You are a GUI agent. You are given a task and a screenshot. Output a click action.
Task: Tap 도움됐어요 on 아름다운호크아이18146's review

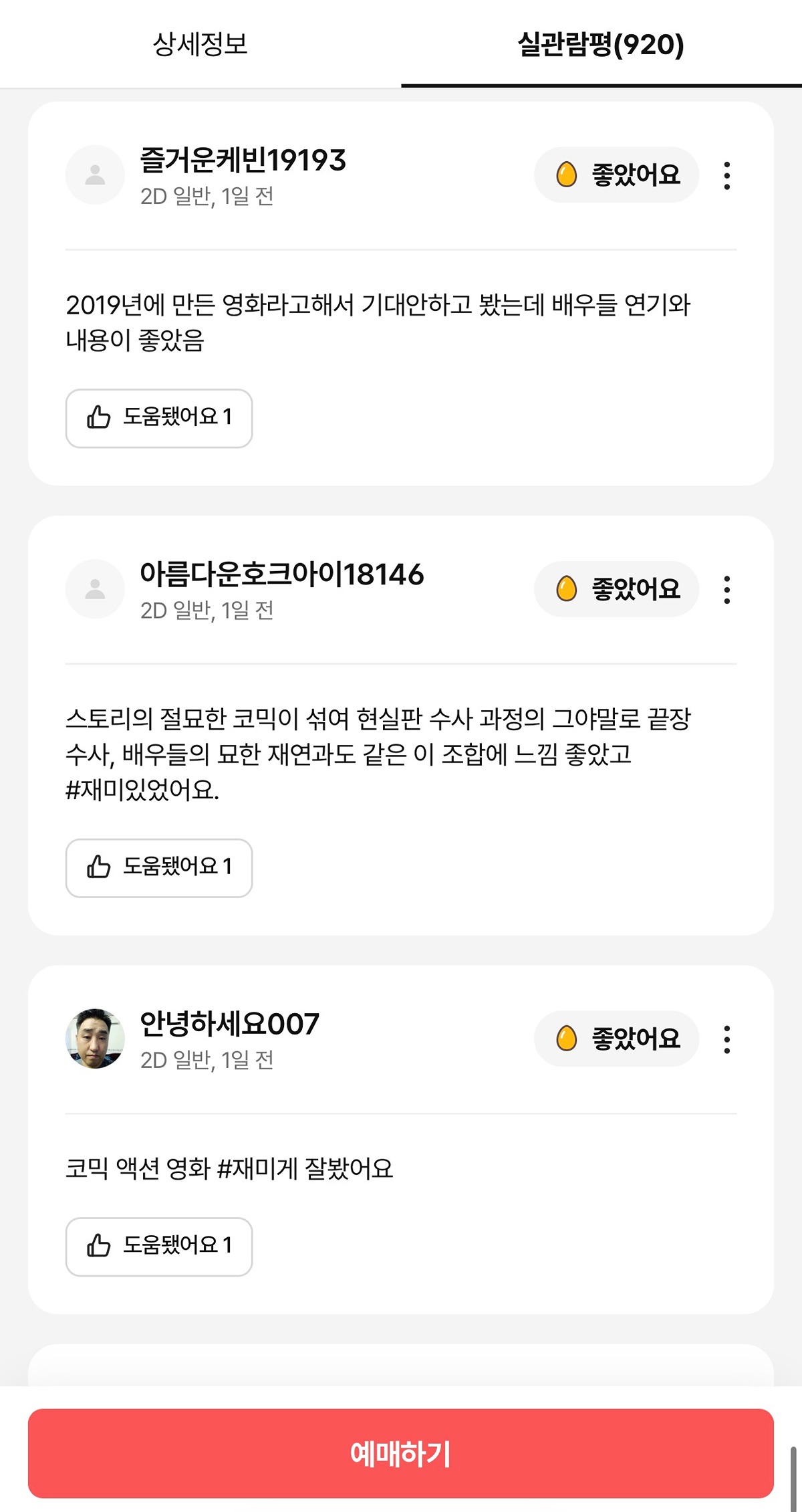(159, 867)
